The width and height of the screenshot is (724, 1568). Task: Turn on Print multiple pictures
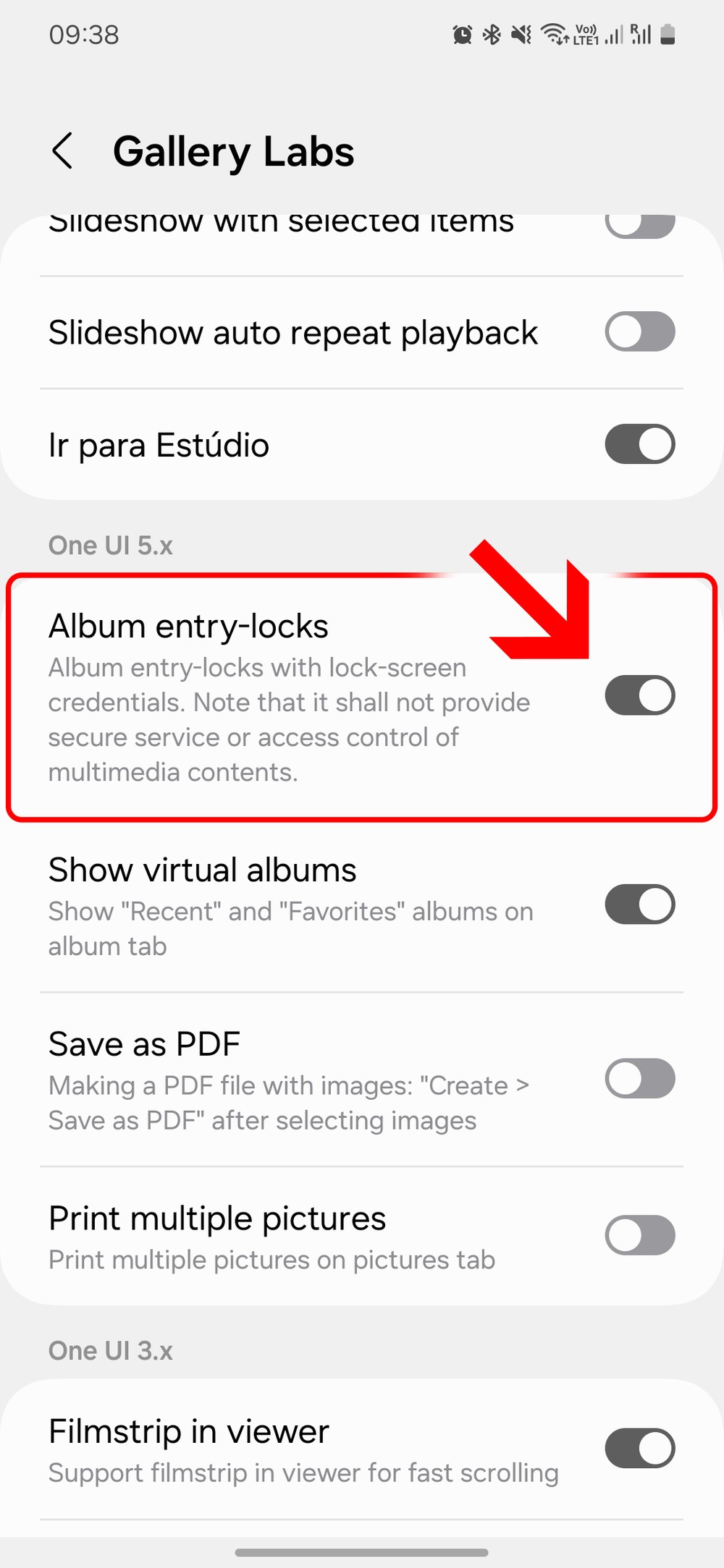[639, 1235]
